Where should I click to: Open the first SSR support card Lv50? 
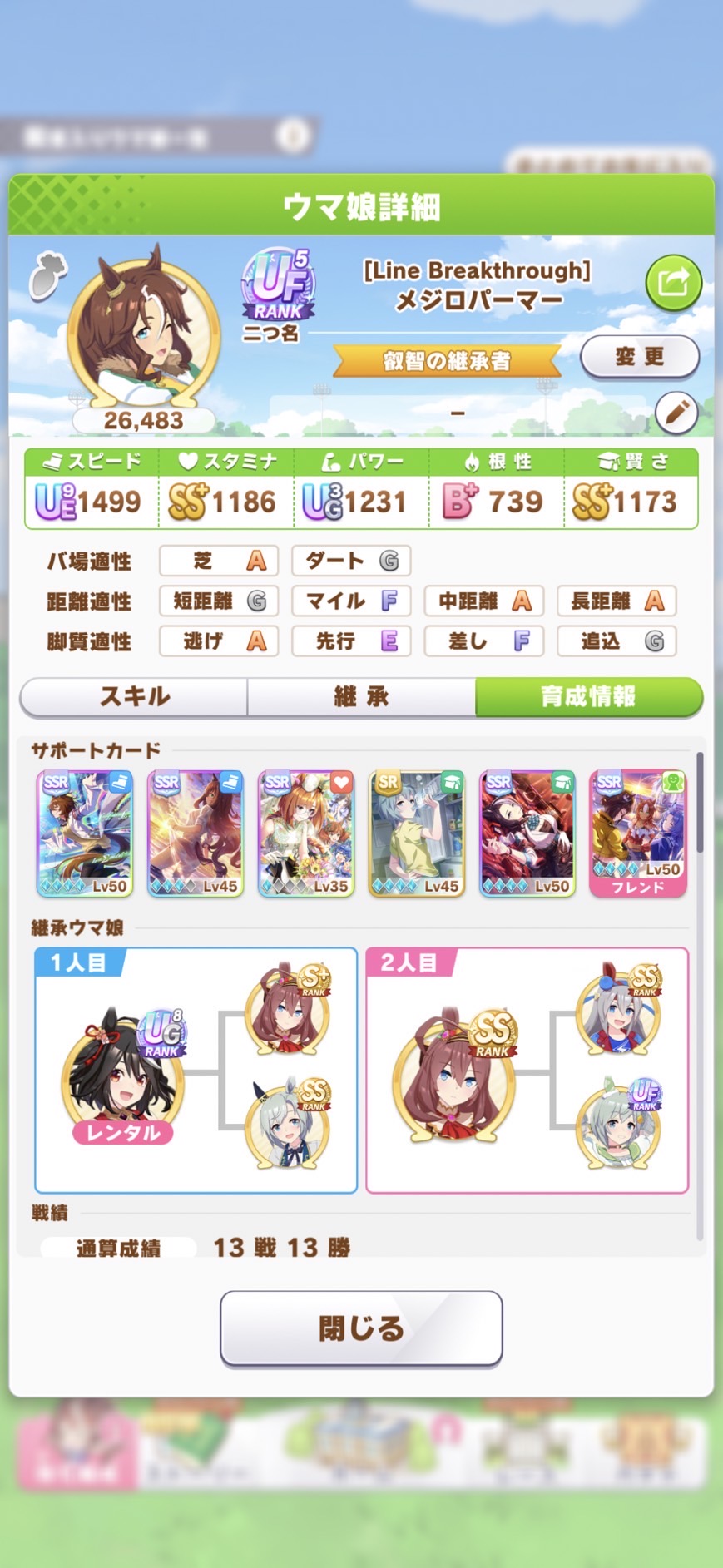pos(85,833)
